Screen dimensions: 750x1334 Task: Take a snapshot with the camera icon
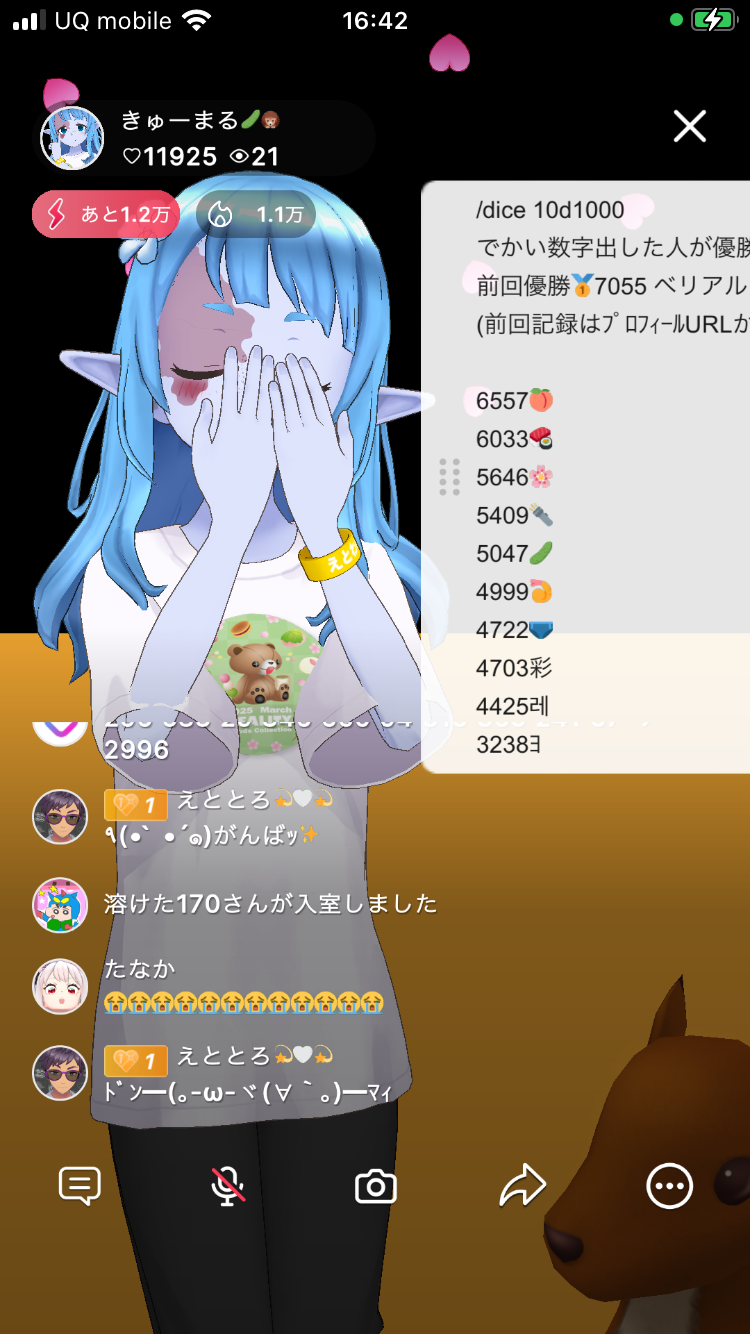click(376, 1187)
